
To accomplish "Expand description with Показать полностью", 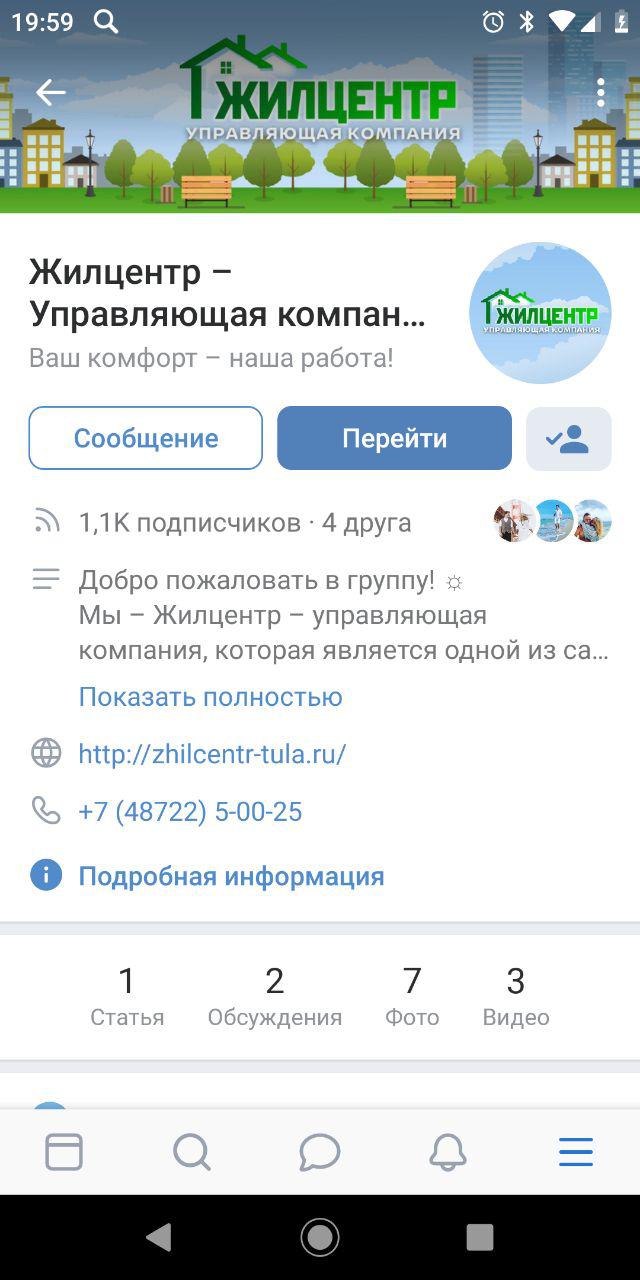I will pos(210,696).
